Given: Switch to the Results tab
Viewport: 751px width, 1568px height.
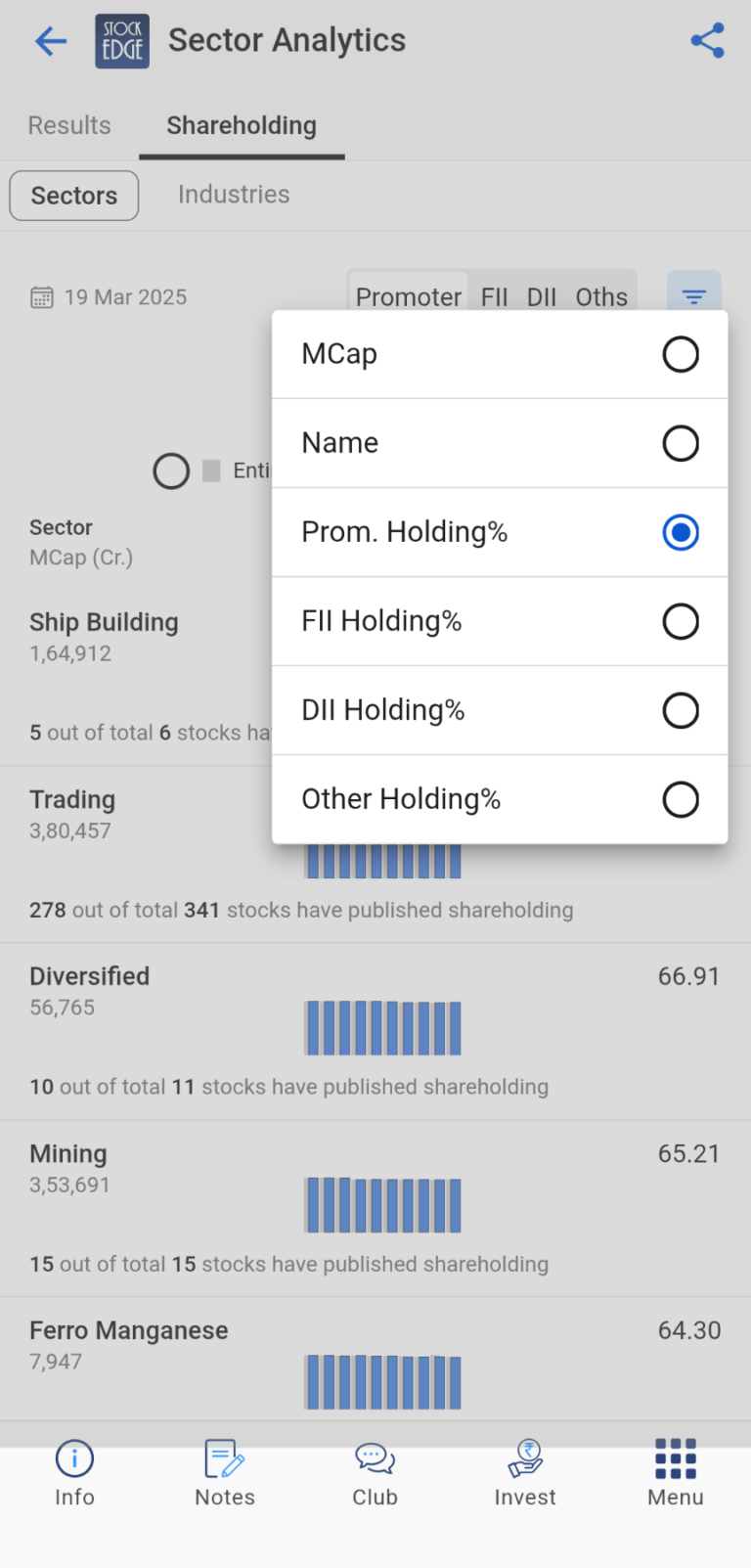Looking at the screenshot, I should 68,125.
